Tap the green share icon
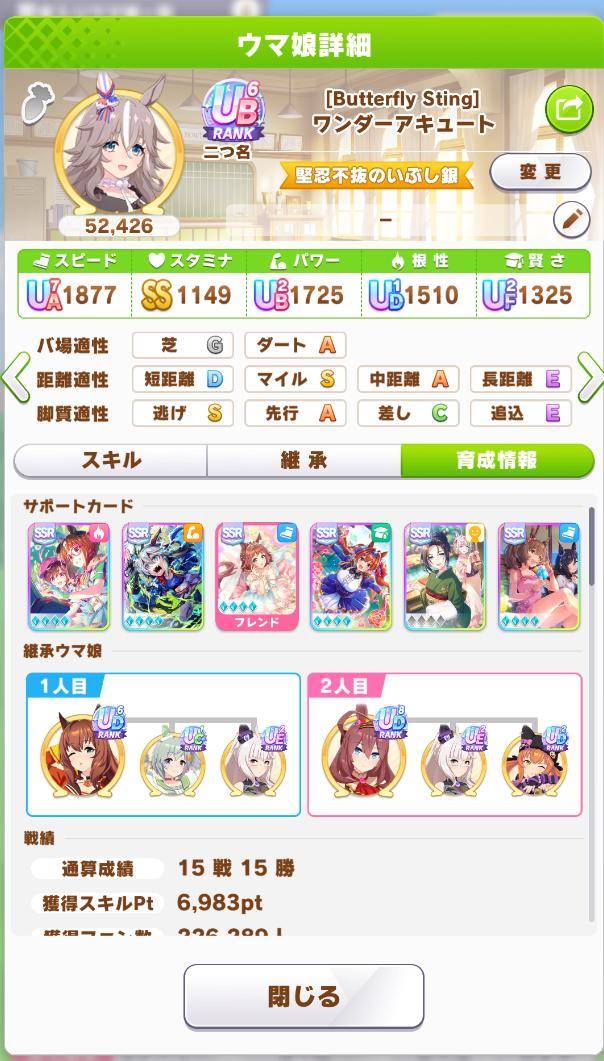Screen dimensions: 604x1061 point(568,110)
